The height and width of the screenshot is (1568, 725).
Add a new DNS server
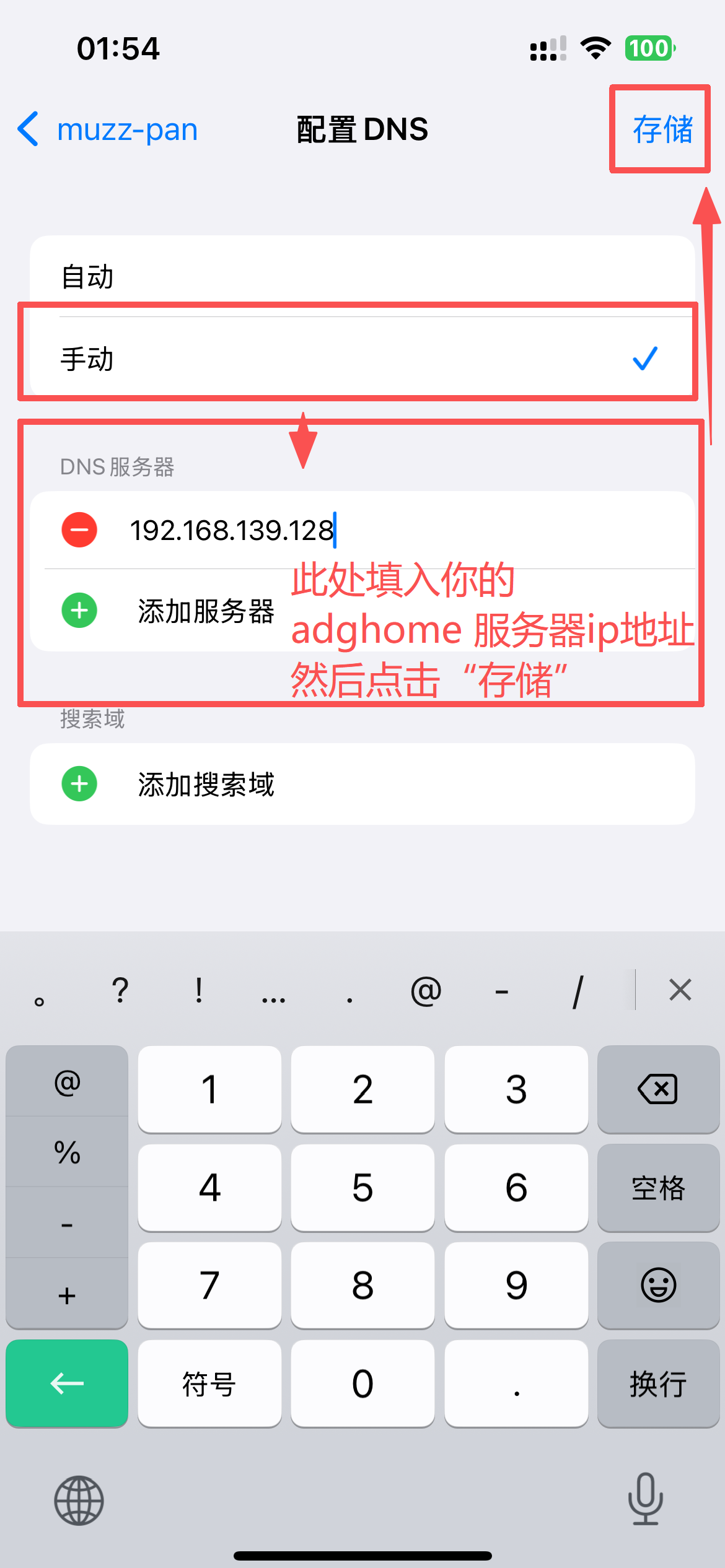point(204,611)
